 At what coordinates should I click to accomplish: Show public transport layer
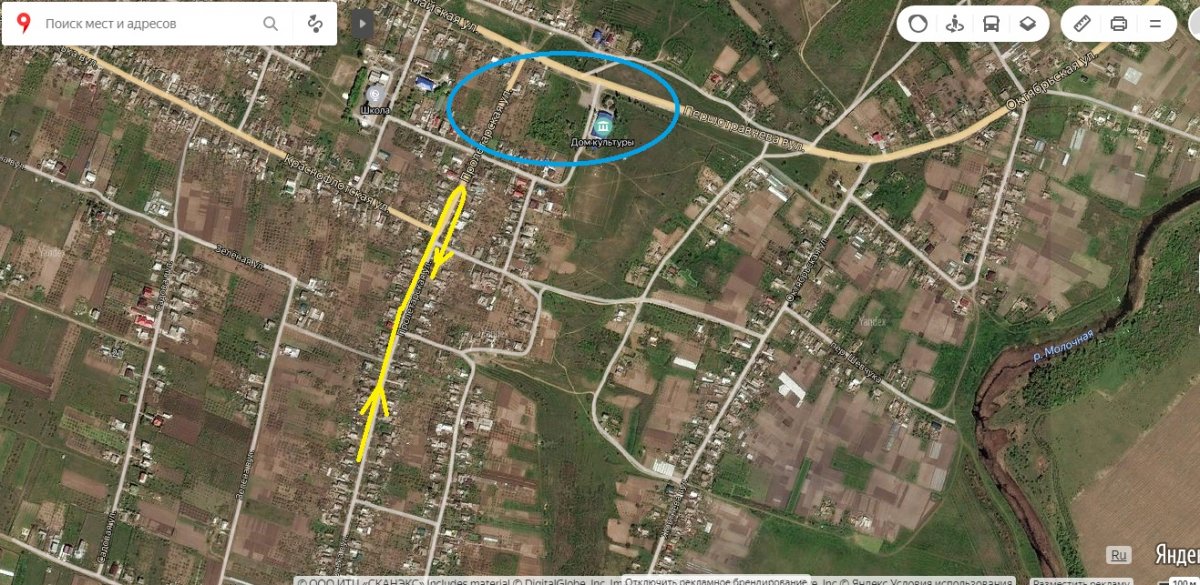pyautogui.click(x=990, y=23)
